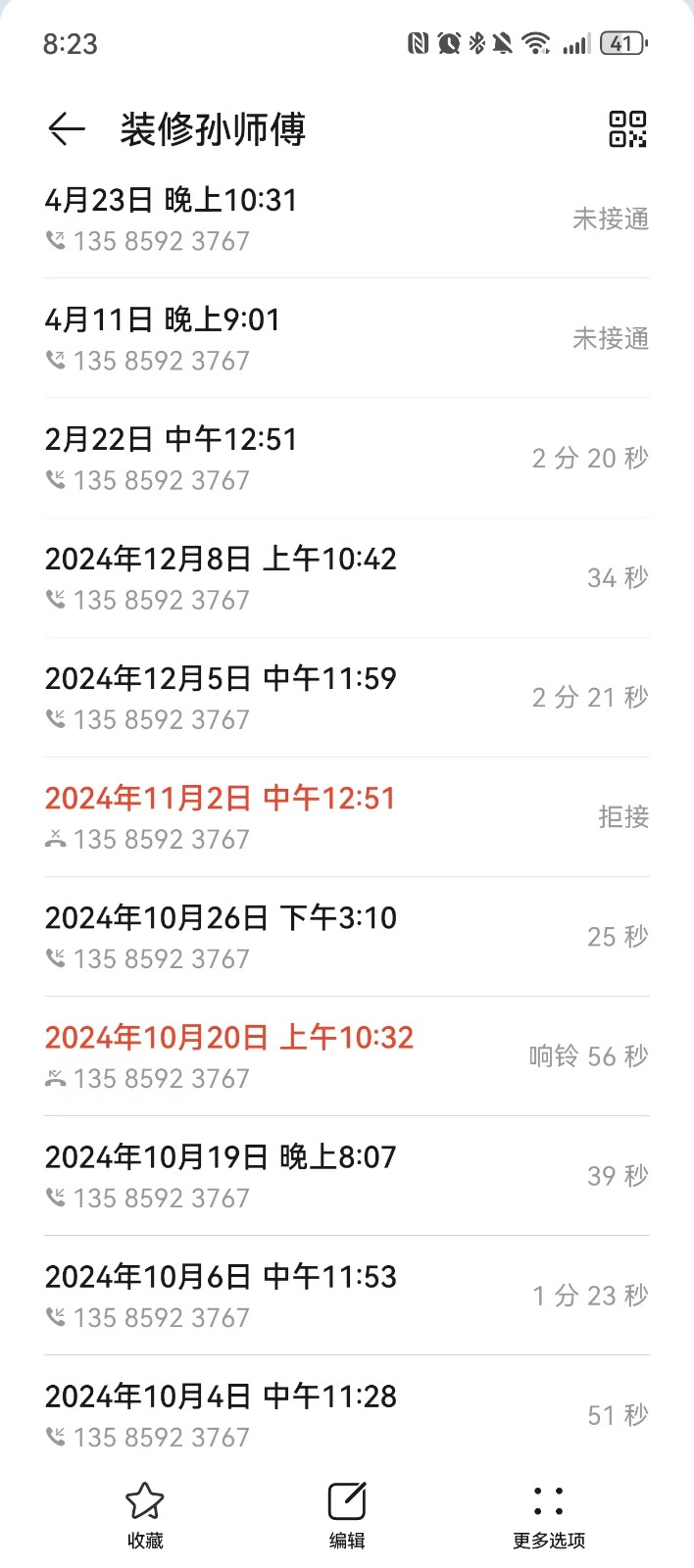Image resolution: width=694 pixels, height=1568 pixels.
Task: Select the 4月23日 晚上10:31 call record
Action: click(x=347, y=220)
